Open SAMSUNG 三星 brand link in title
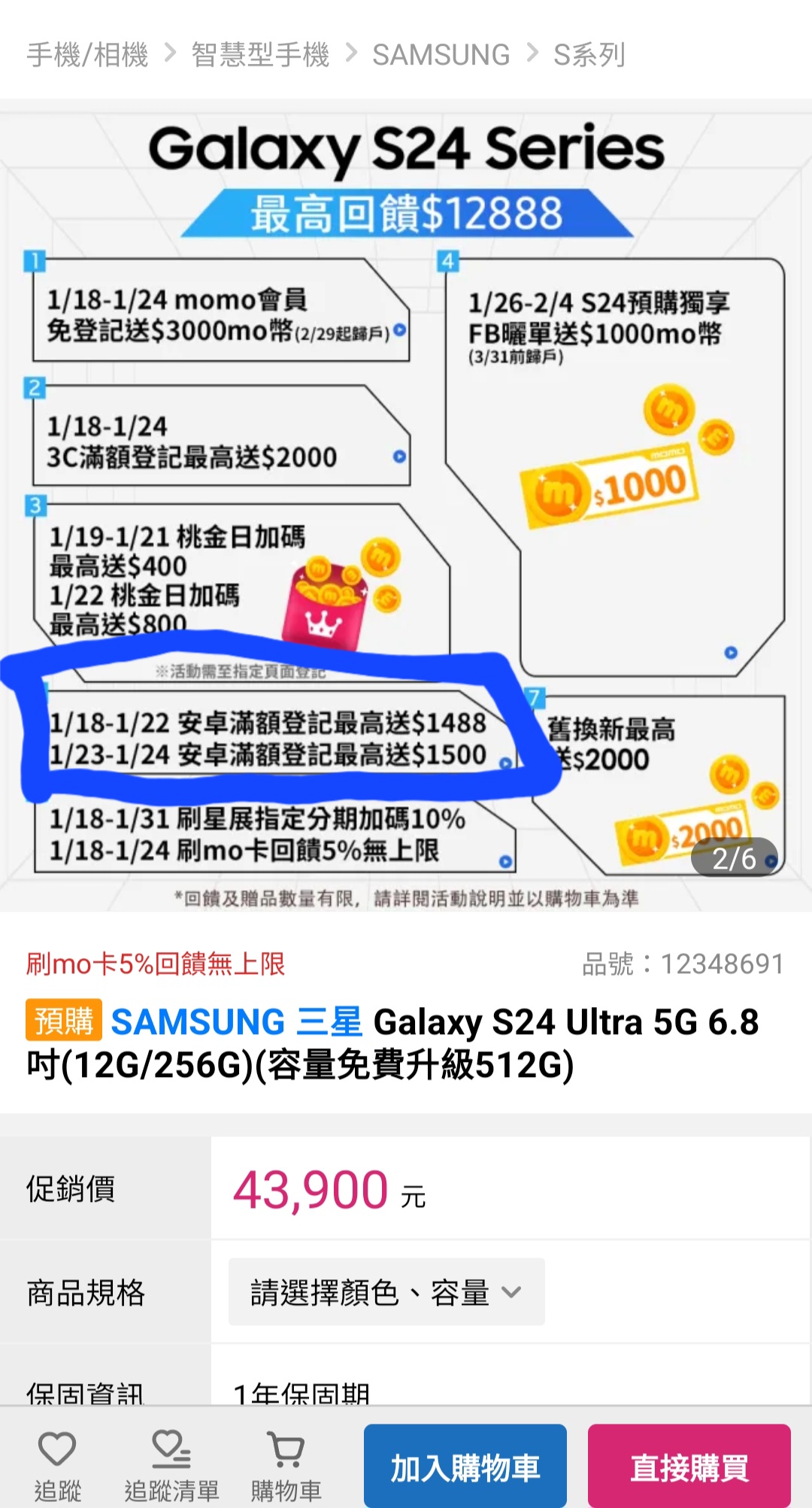This screenshot has height=1508, width=812. tap(236, 1022)
